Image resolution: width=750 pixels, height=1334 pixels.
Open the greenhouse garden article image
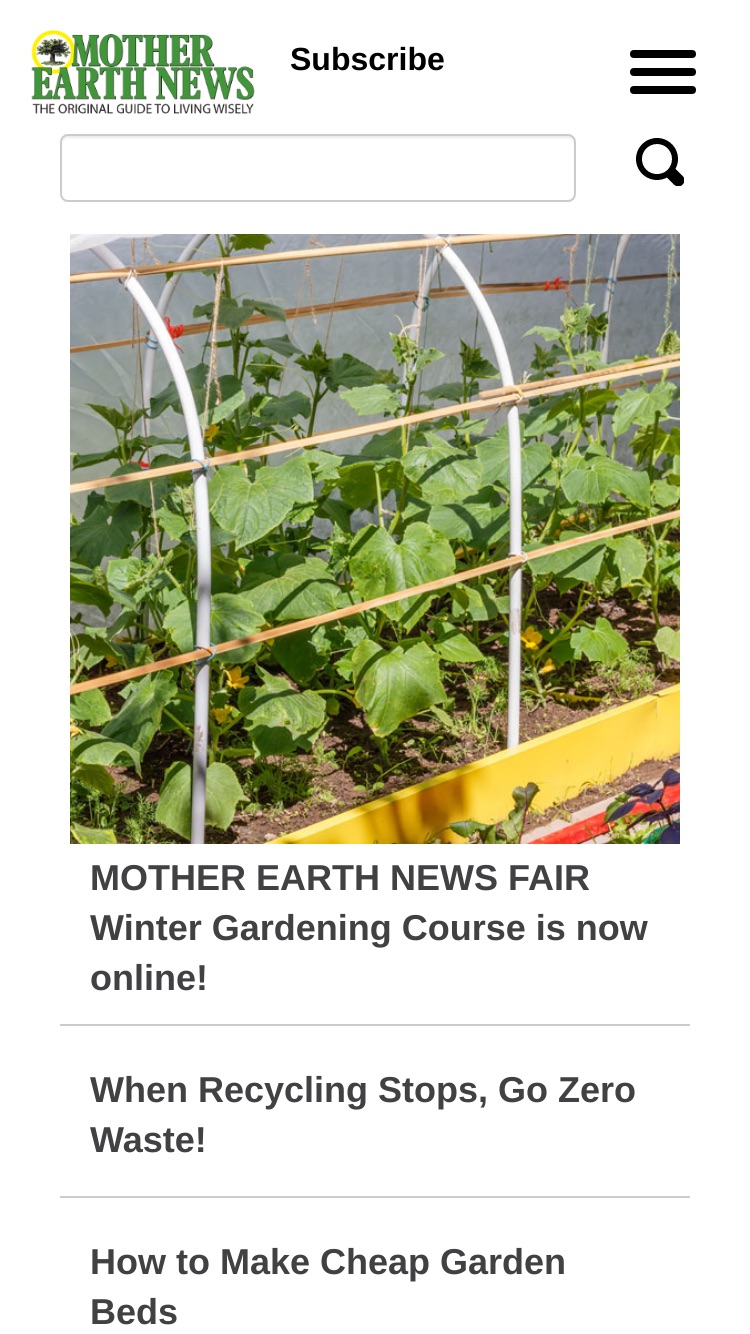pos(375,539)
